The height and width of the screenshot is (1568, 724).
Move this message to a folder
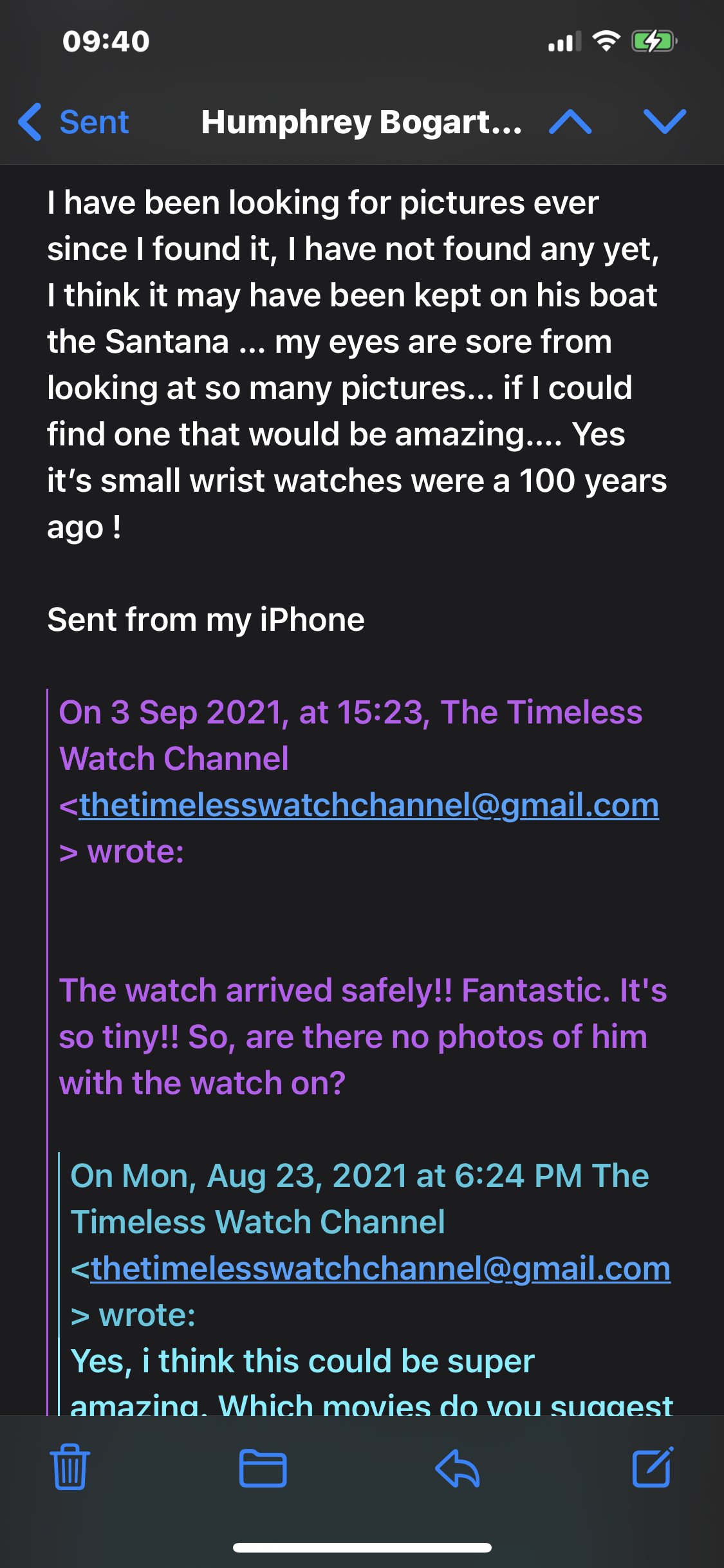pos(263,1468)
